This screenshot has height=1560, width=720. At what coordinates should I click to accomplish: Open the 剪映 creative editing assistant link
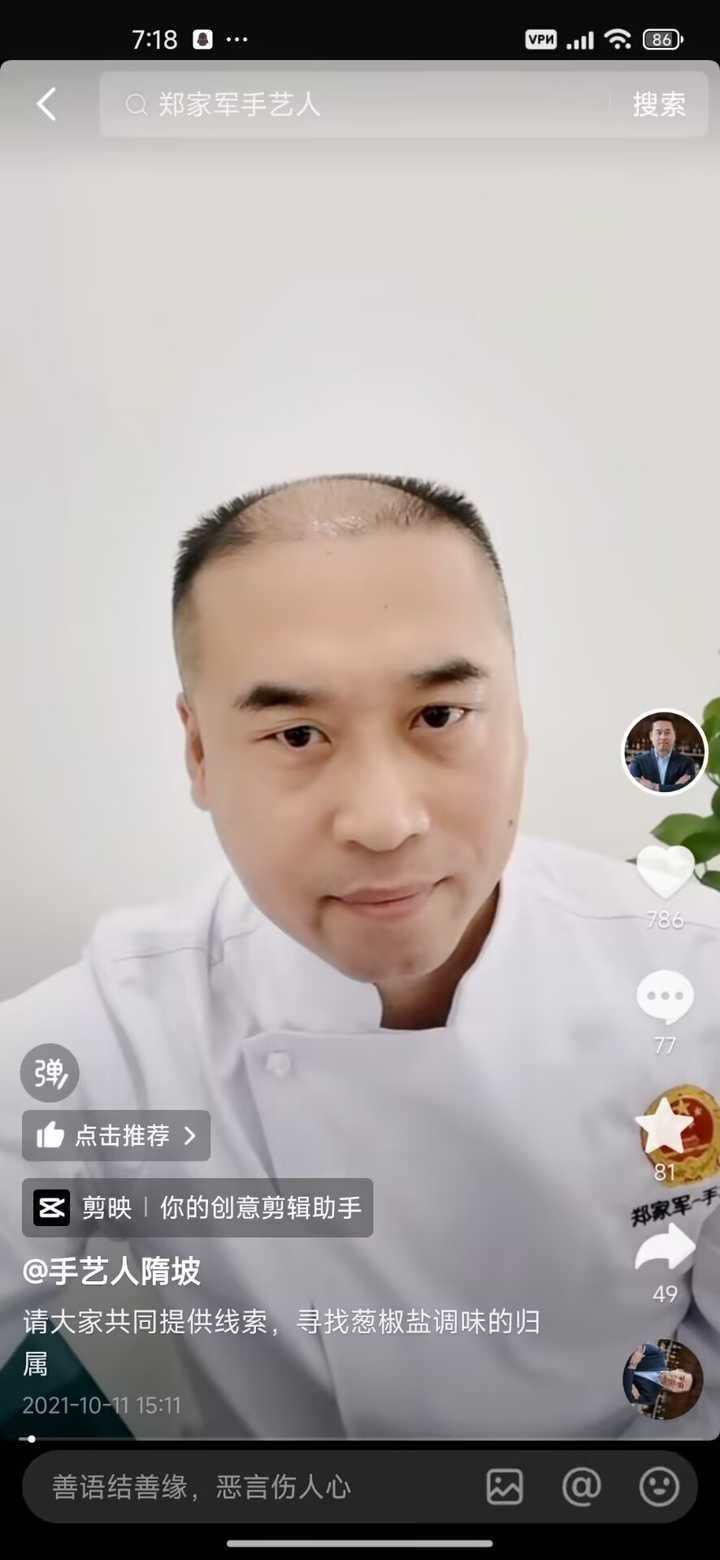click(198, 1208)
